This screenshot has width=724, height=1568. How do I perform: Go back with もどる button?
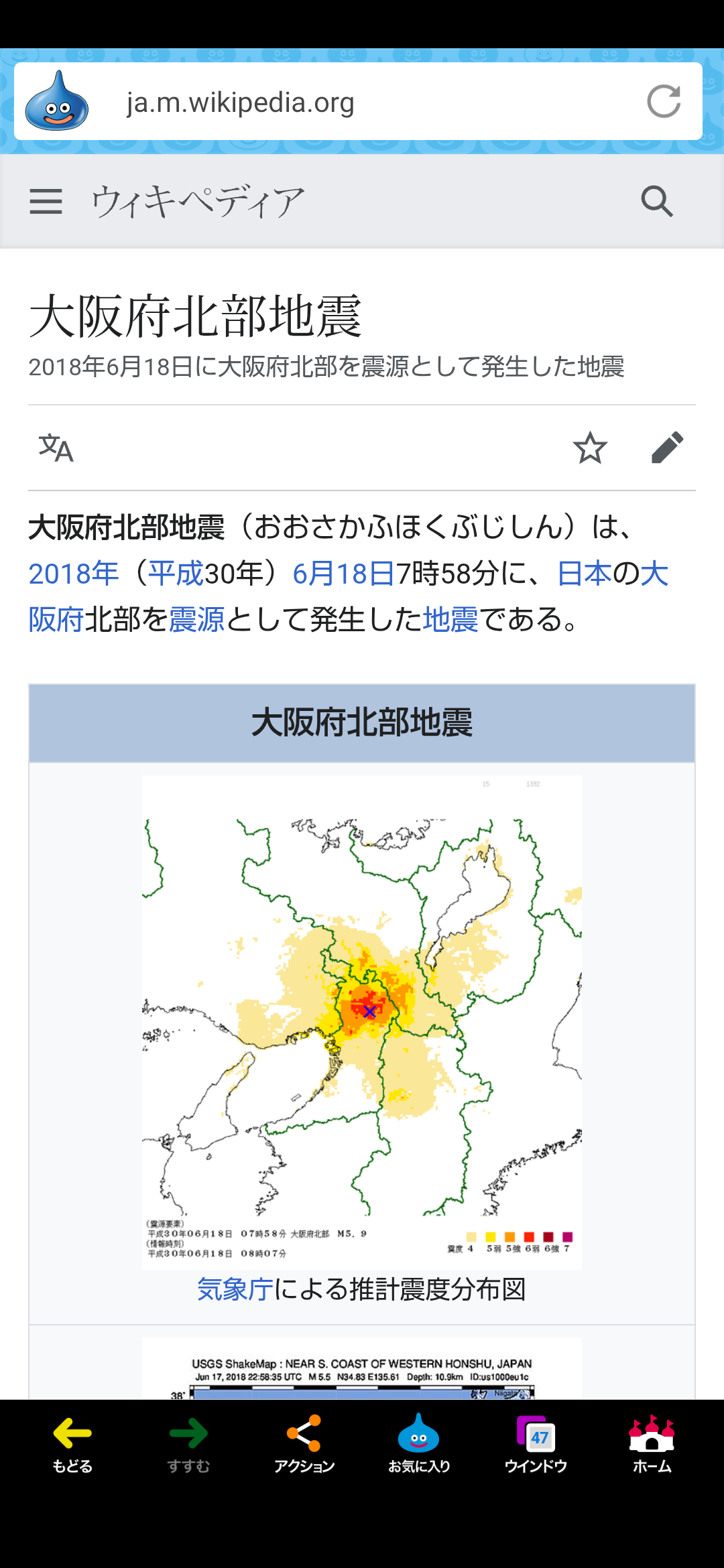click(72, 1443)
